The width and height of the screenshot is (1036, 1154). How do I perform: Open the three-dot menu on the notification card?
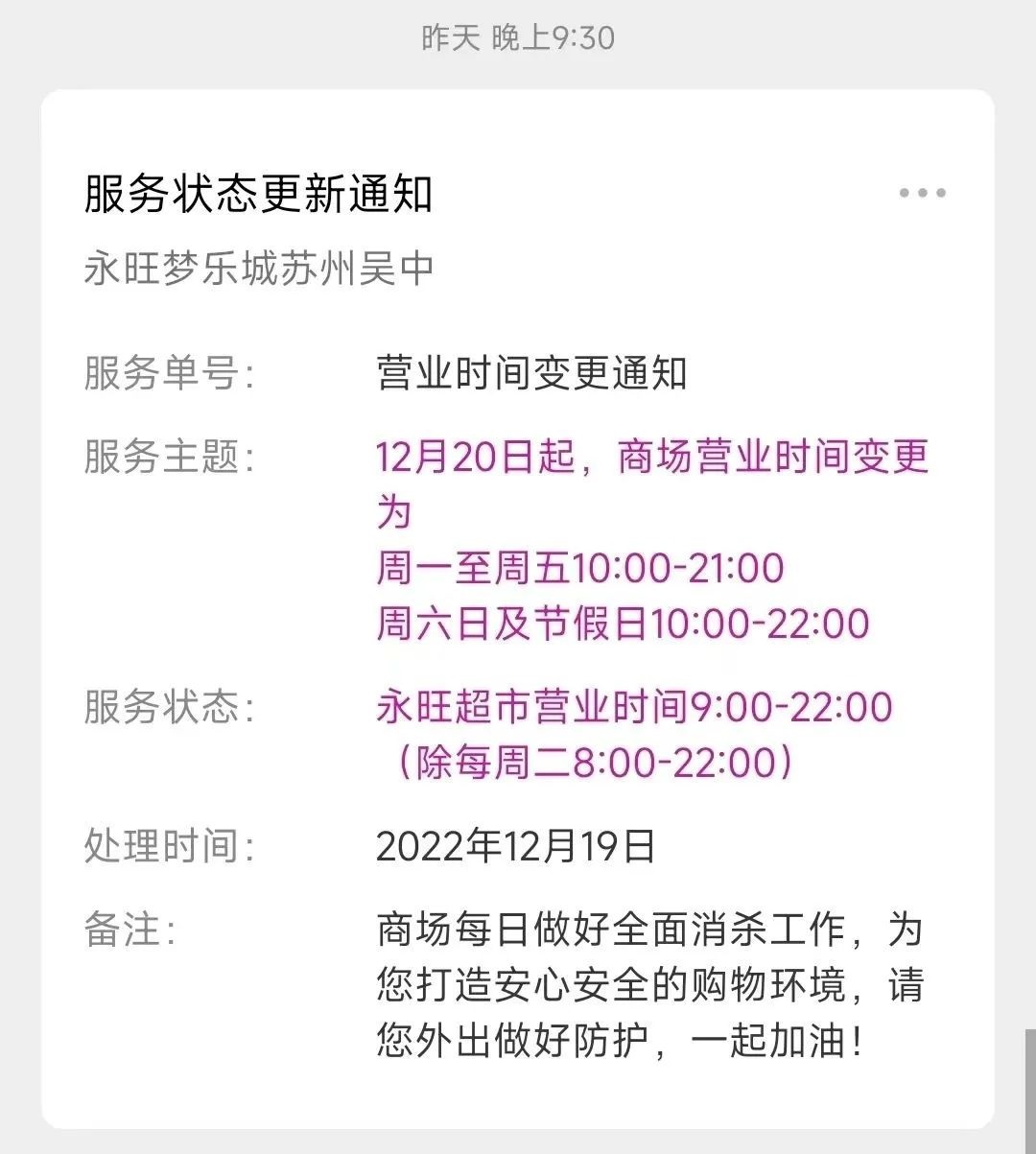[922, 193]
